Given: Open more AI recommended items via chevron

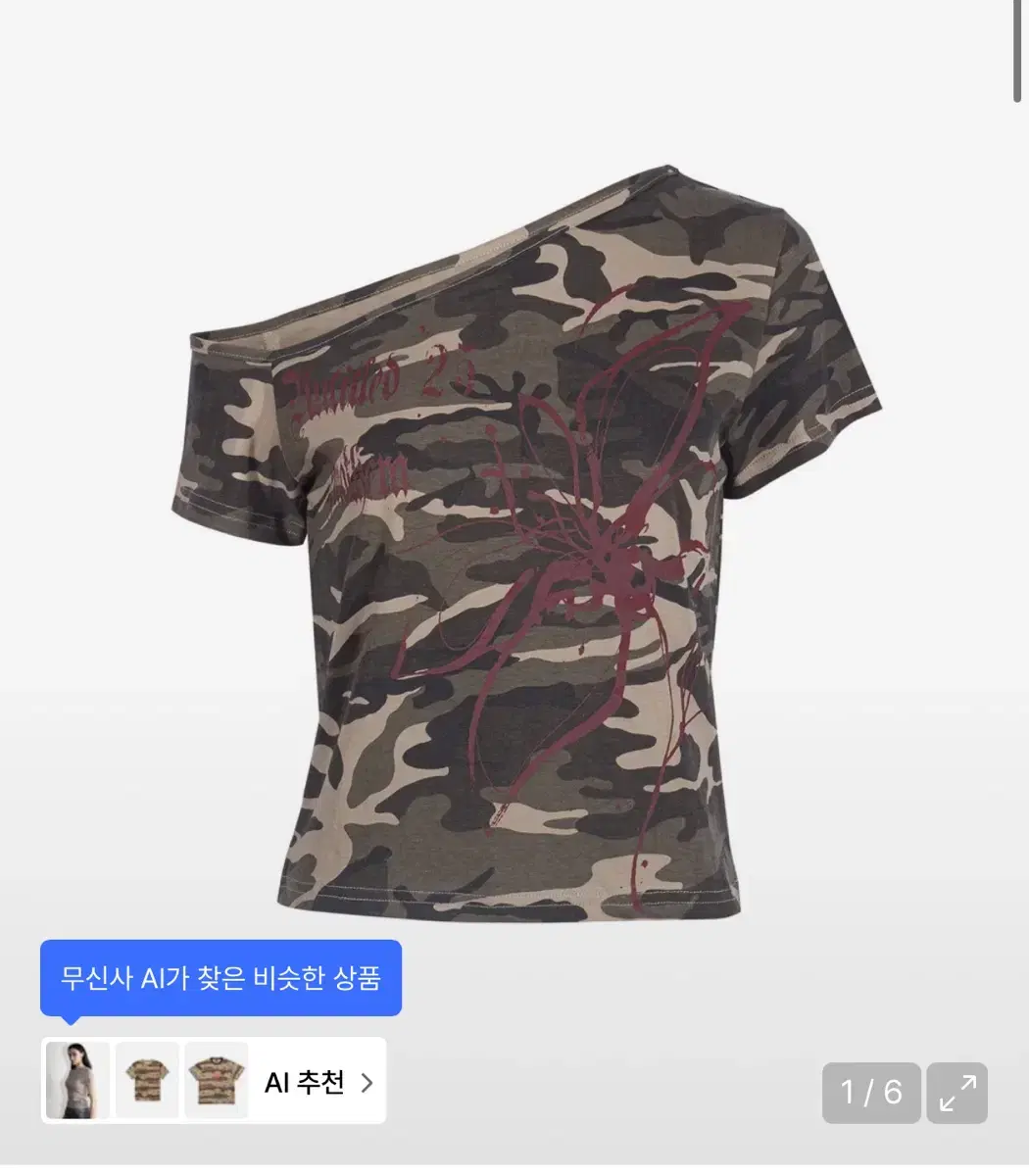Looking at the screenshot, I should coord(367,1081).
